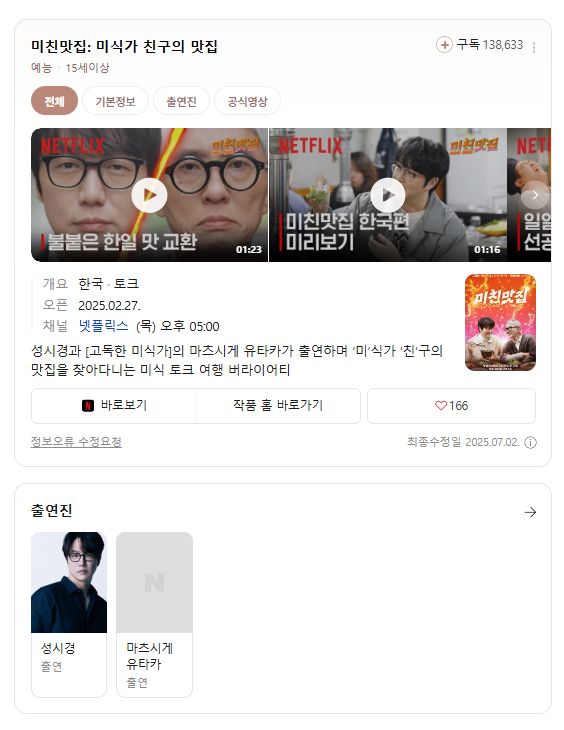Play the 미친맛집 한국편 미리보기 video

[x=388, y=195]
